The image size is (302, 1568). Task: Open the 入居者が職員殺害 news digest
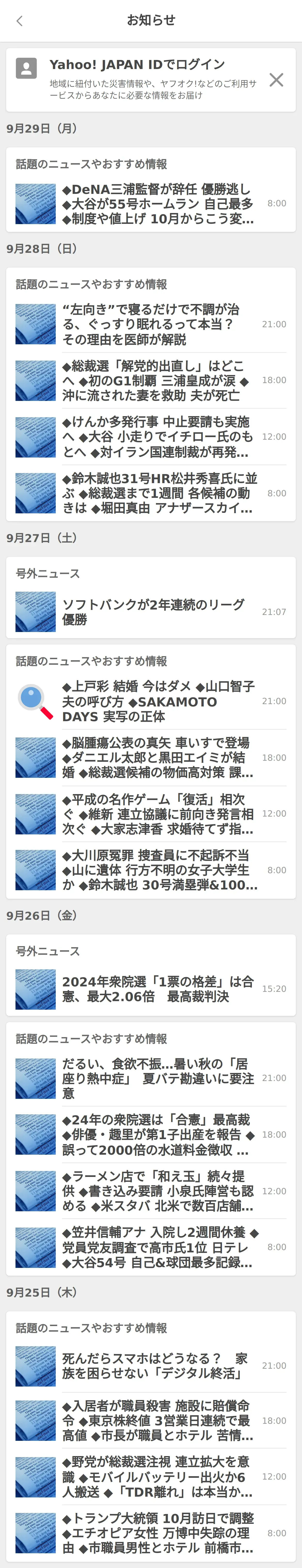[x=158, y=1421]
